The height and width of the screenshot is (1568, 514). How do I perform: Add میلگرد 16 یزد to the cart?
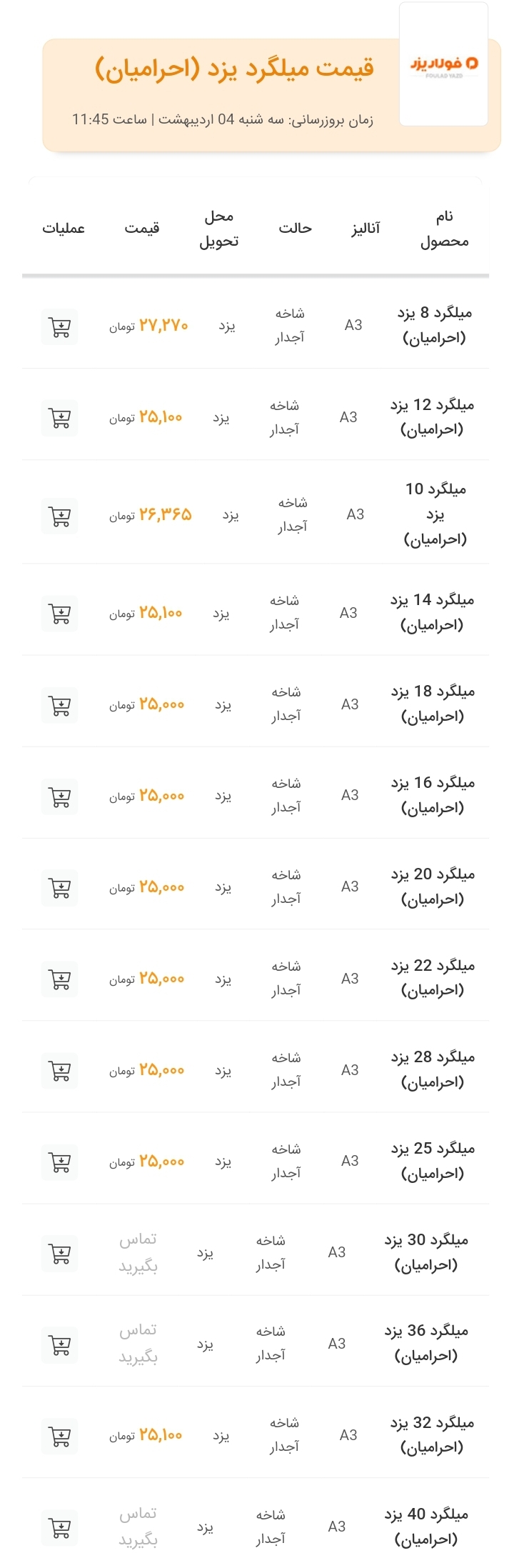pos(60,797)
